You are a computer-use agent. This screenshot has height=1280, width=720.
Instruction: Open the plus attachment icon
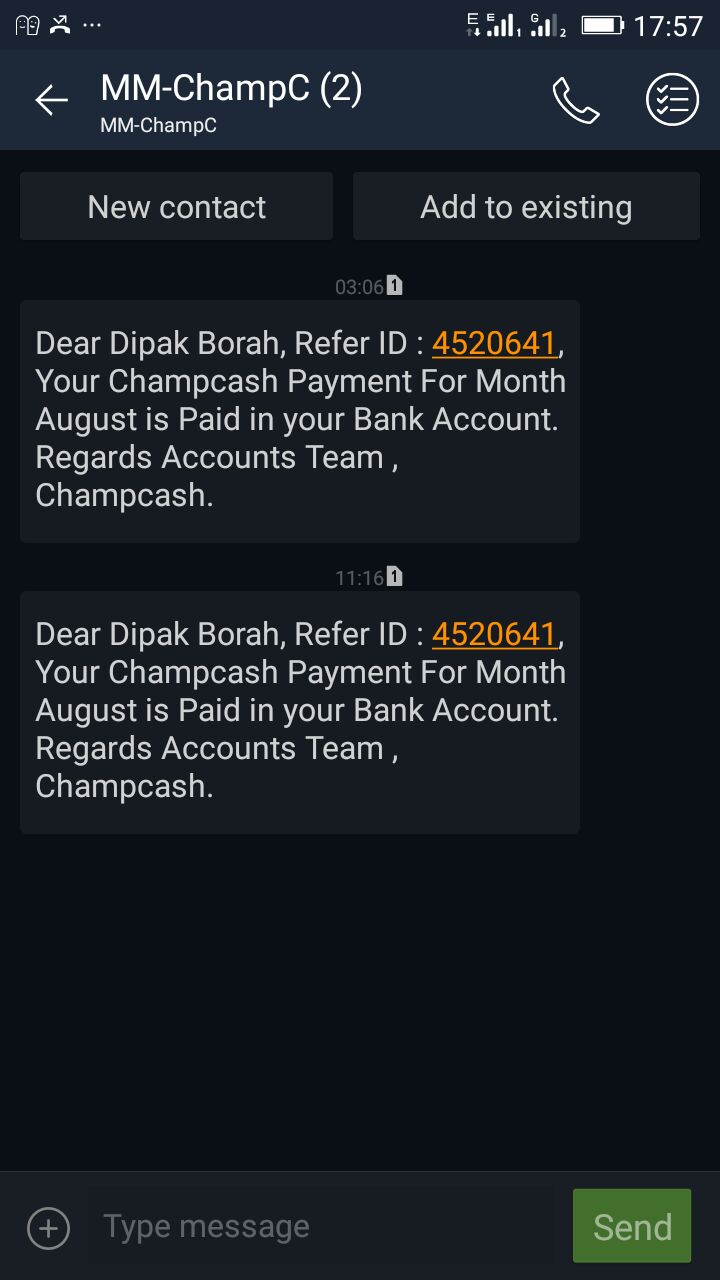(49, 1227)
